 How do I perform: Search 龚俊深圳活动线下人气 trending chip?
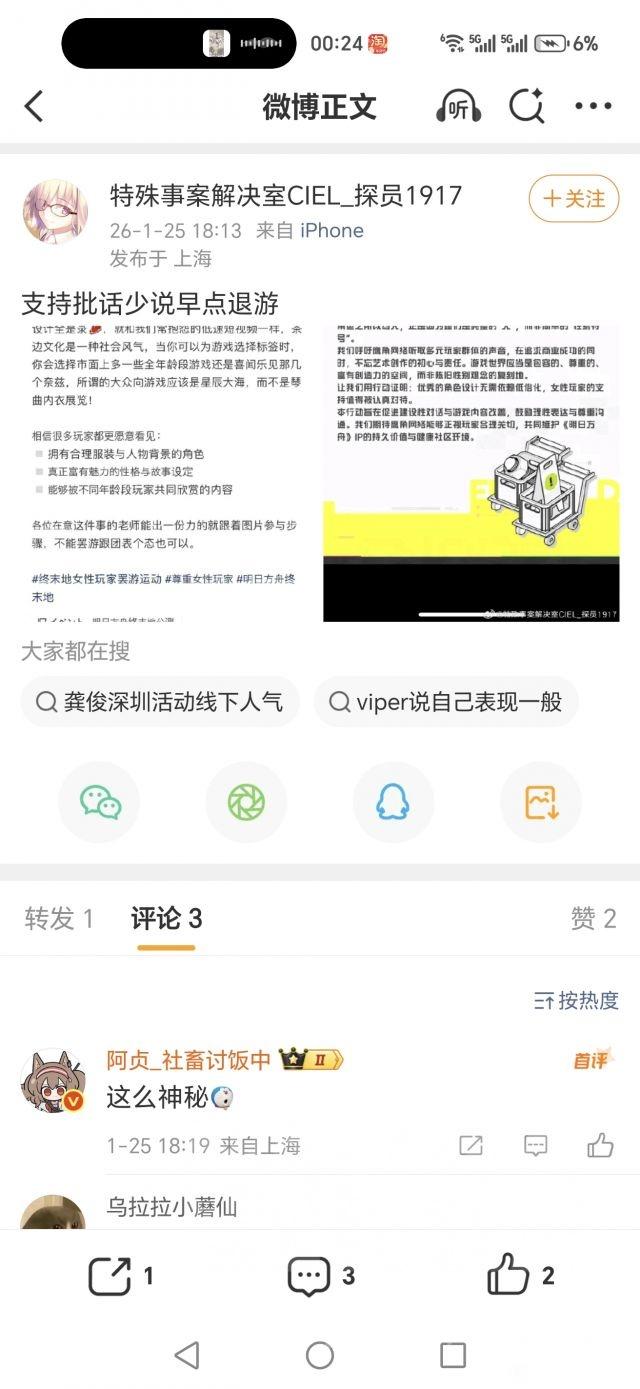click(160, 701)
